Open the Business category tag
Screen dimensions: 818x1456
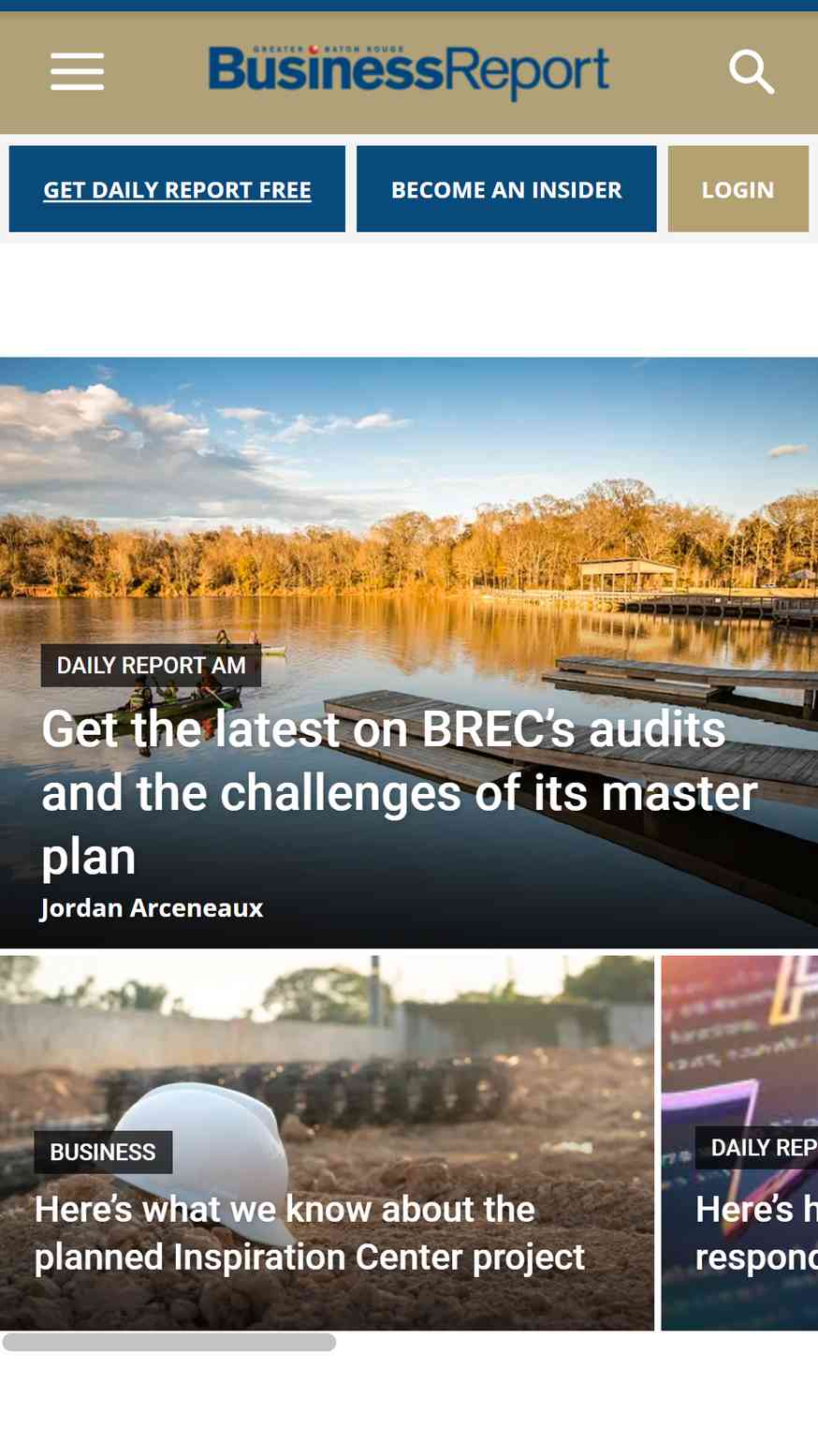[103, 1153]
